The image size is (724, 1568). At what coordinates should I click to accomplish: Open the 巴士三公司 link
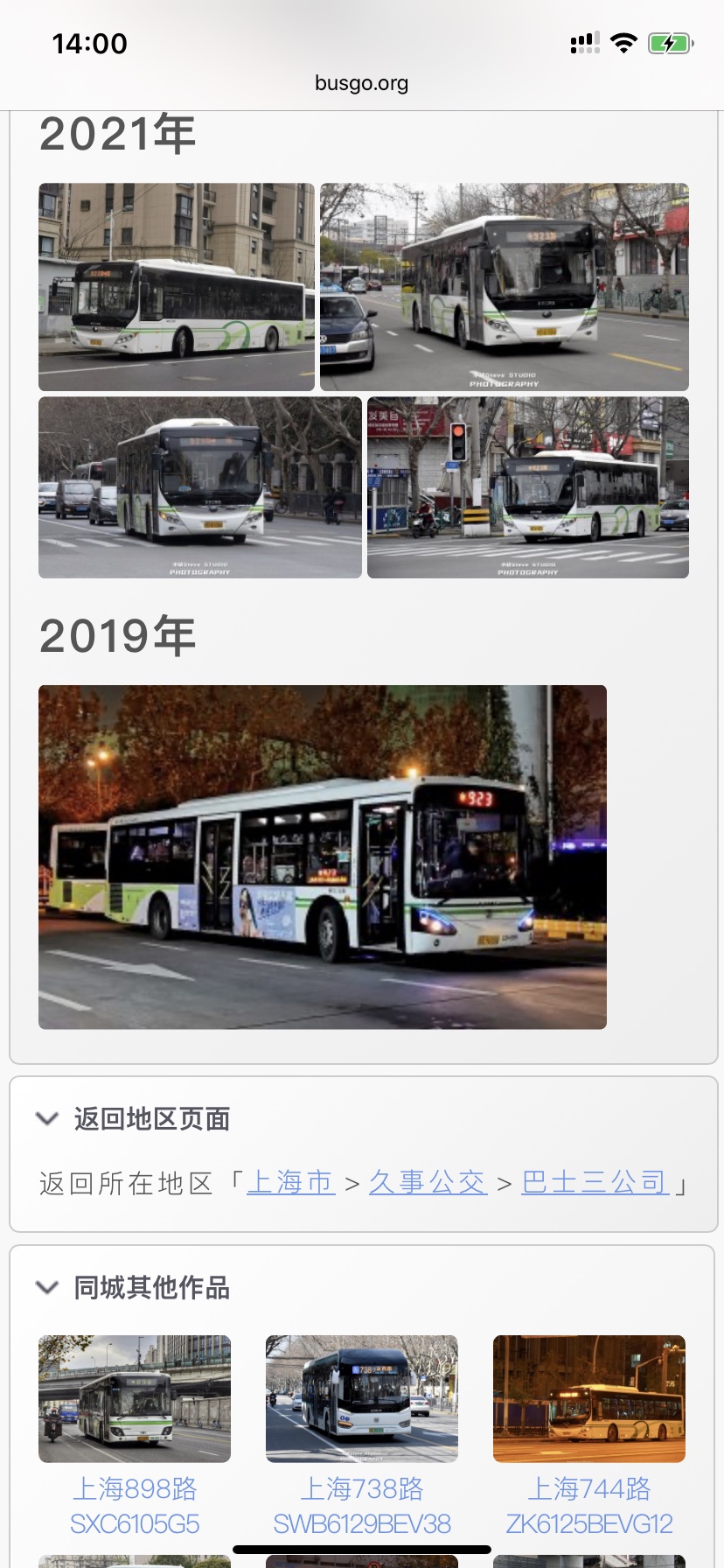coord(595,1183)
